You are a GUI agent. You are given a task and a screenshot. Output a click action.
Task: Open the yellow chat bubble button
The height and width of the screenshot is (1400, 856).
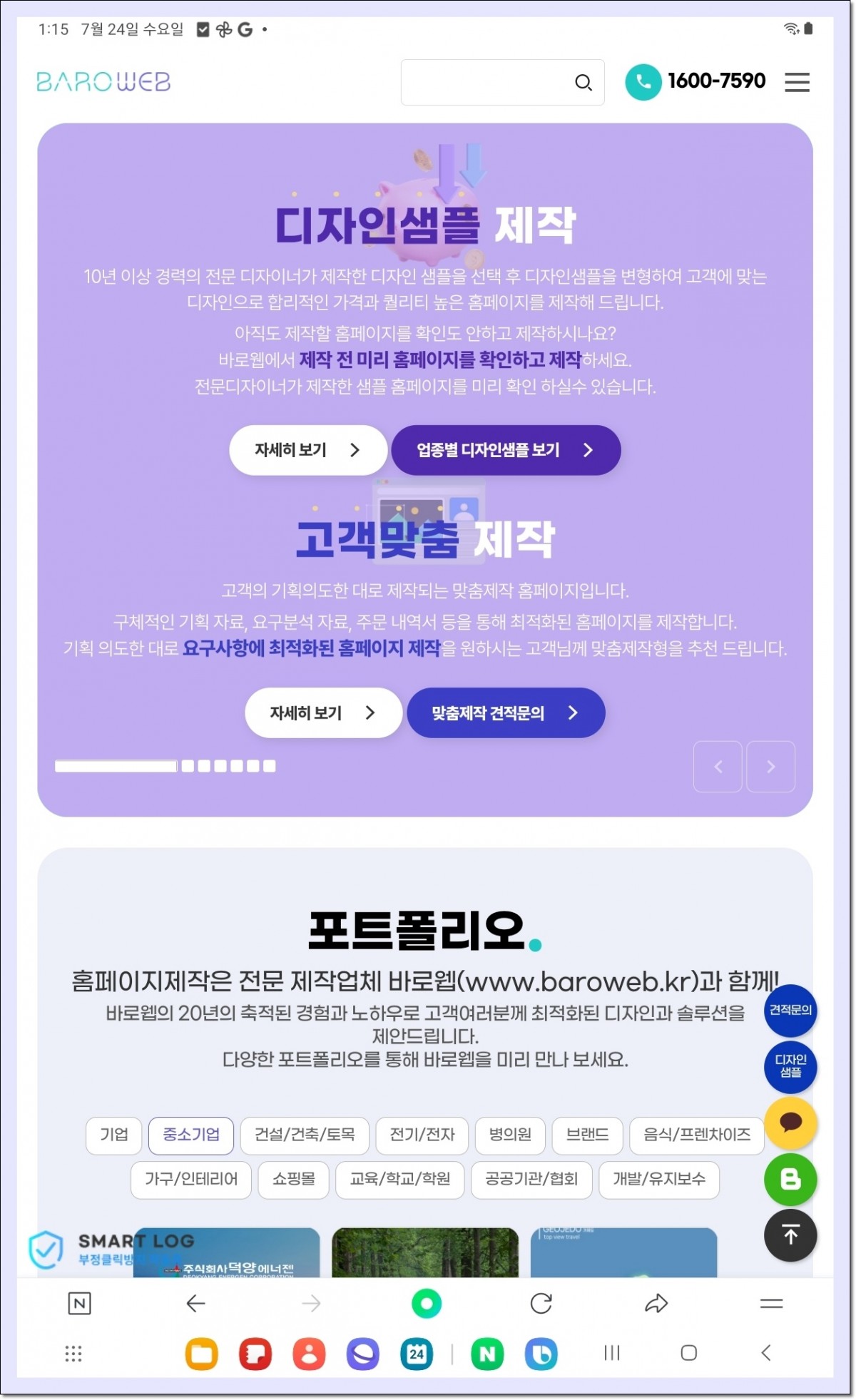pyautogui.click(x=790, y=1123)
